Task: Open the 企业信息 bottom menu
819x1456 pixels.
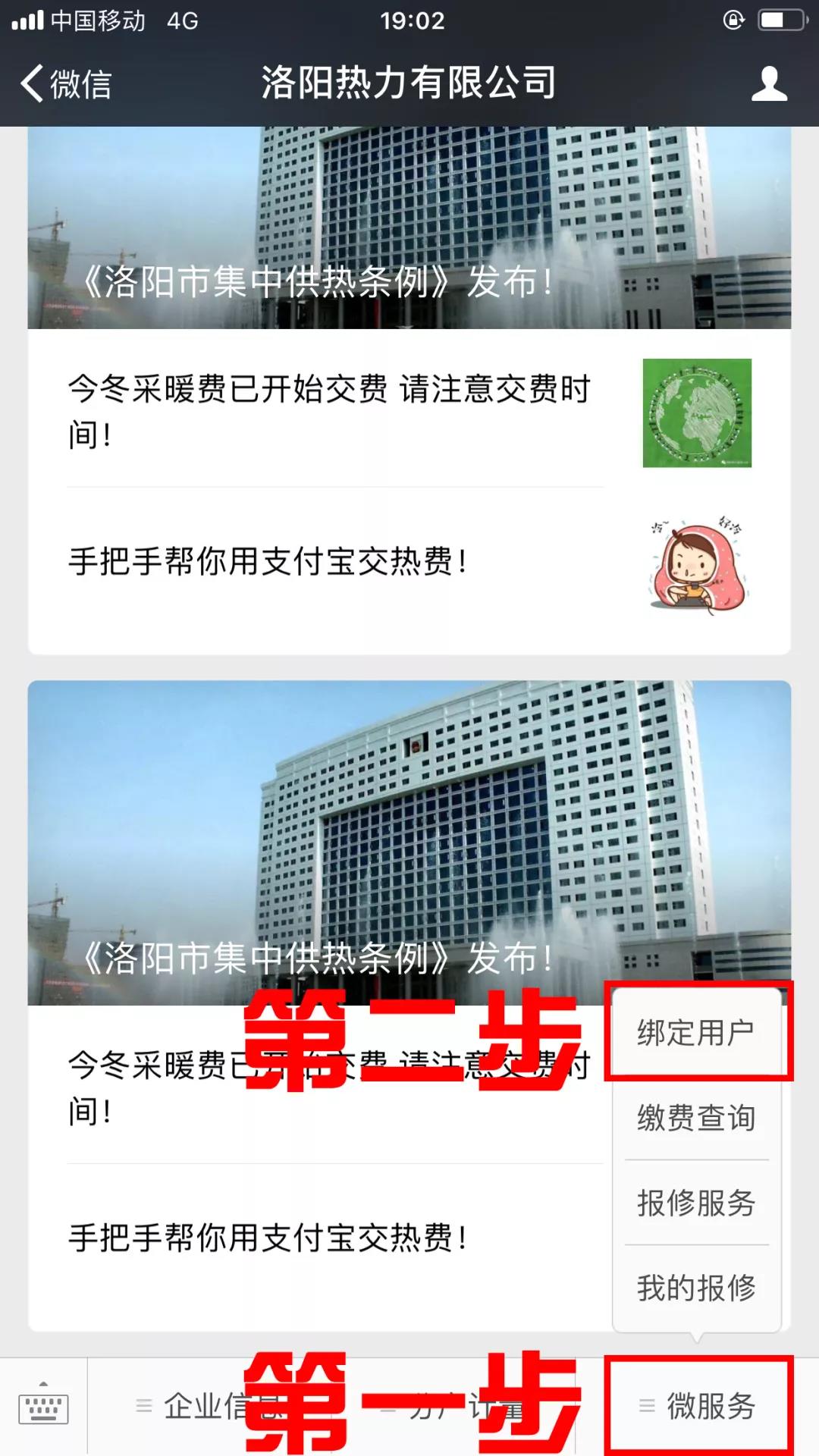Action: 203,1406
